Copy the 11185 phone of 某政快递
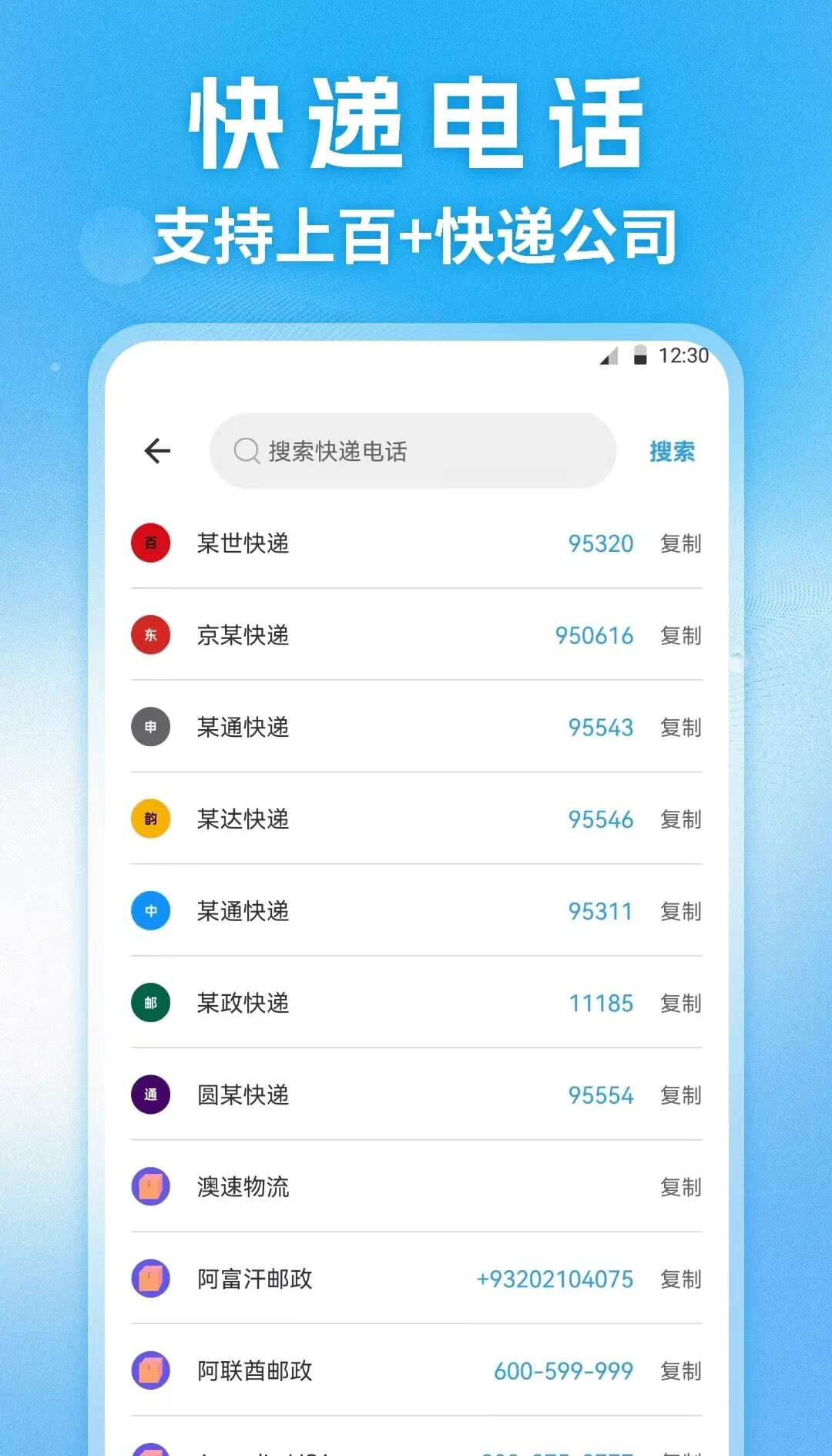This screenshot has height=1456, width=832. [681, 1003]
